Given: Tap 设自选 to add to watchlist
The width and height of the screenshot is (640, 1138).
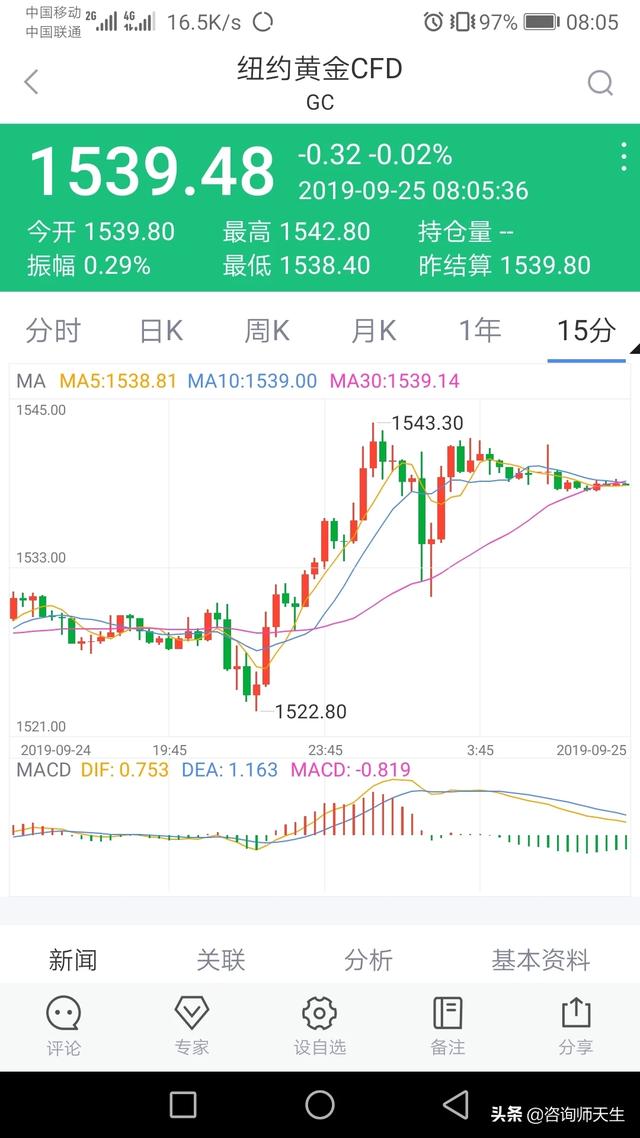Looking at the screenshot, I should pos(320,1026).
